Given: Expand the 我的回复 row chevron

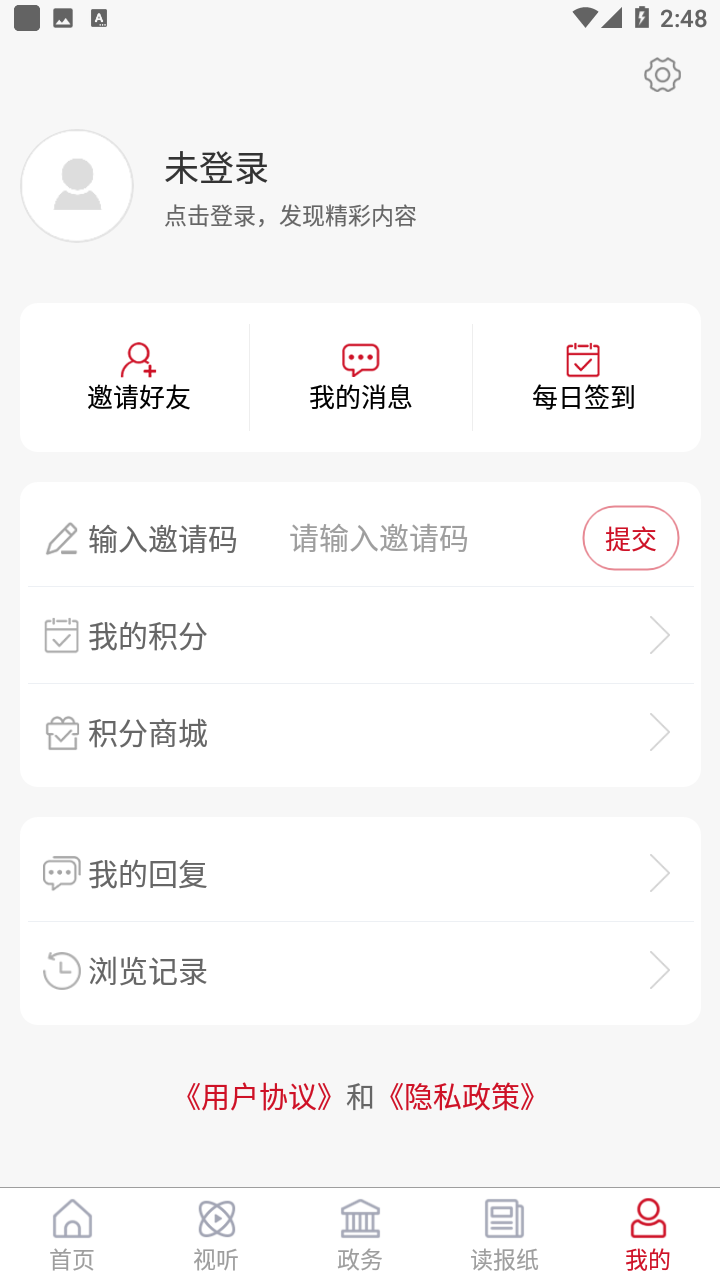Looking at the screenshot, I should 659,872.
